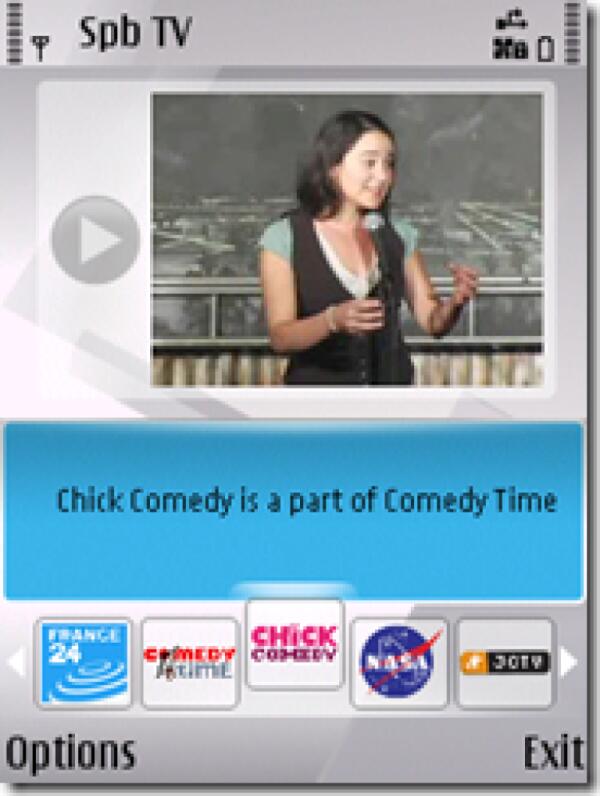Show more channels with right arrow
The width and height of the screenshot is (600, 796).
[569, 662]
